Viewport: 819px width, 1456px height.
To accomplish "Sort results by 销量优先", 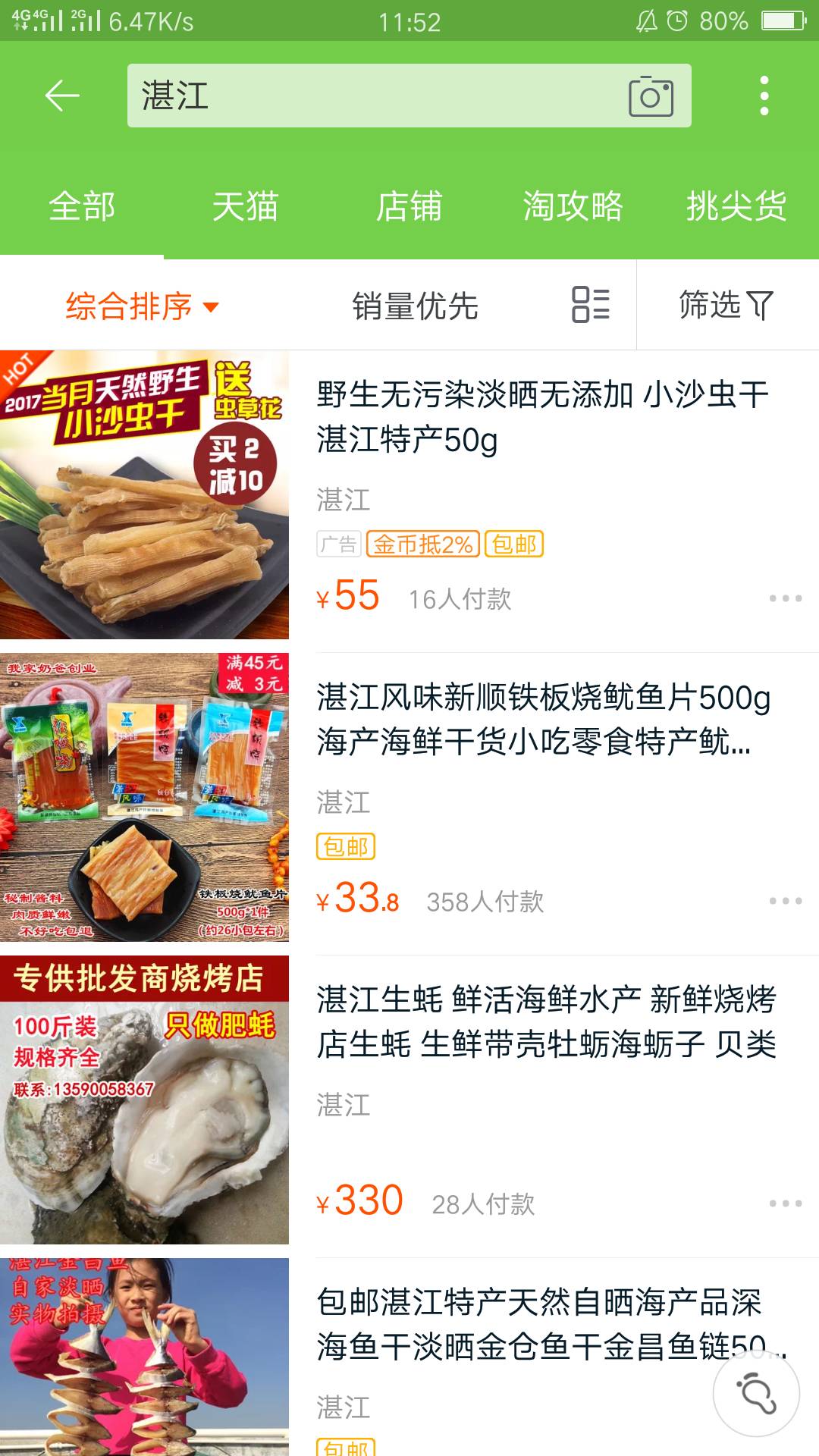I will click(415, 306).
